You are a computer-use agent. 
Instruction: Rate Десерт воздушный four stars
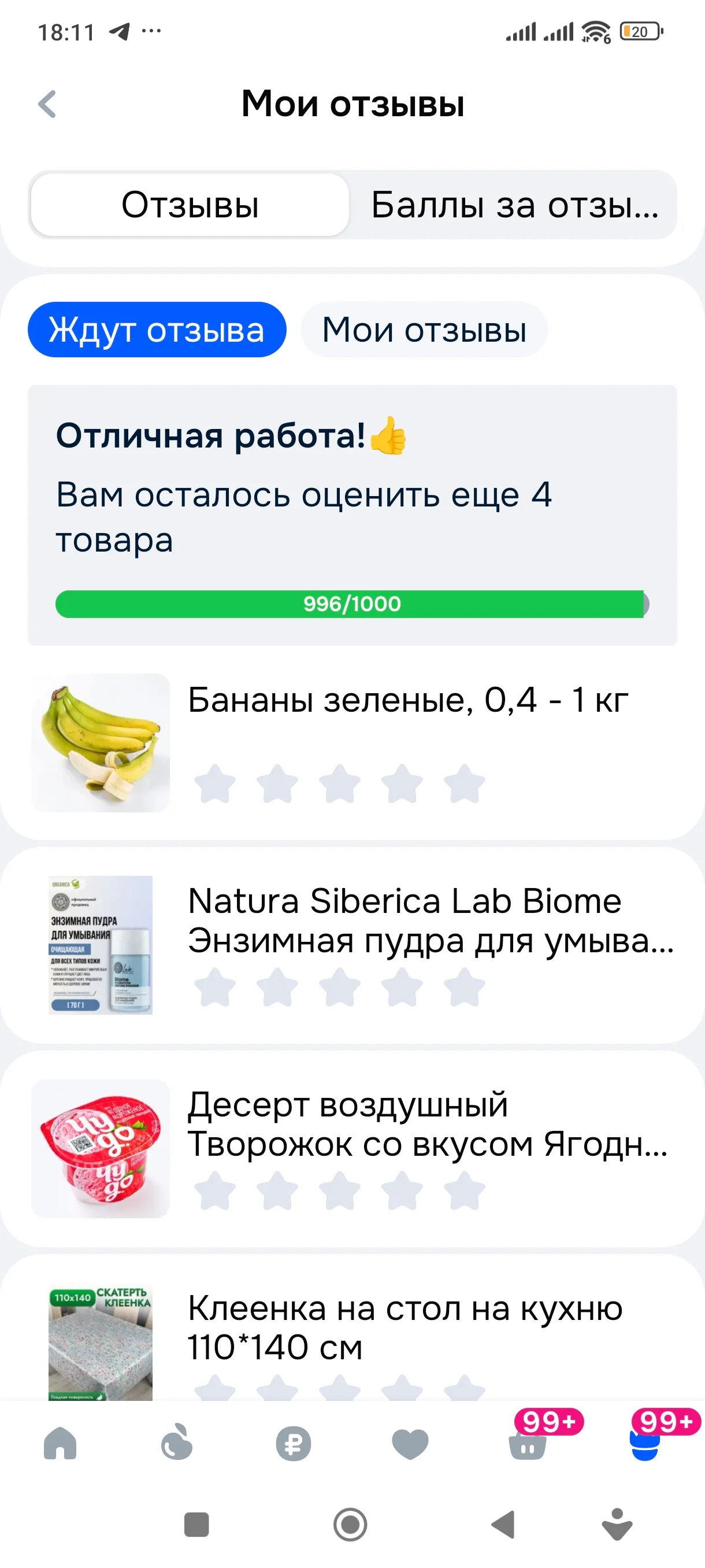click(x=402, y=1191)
